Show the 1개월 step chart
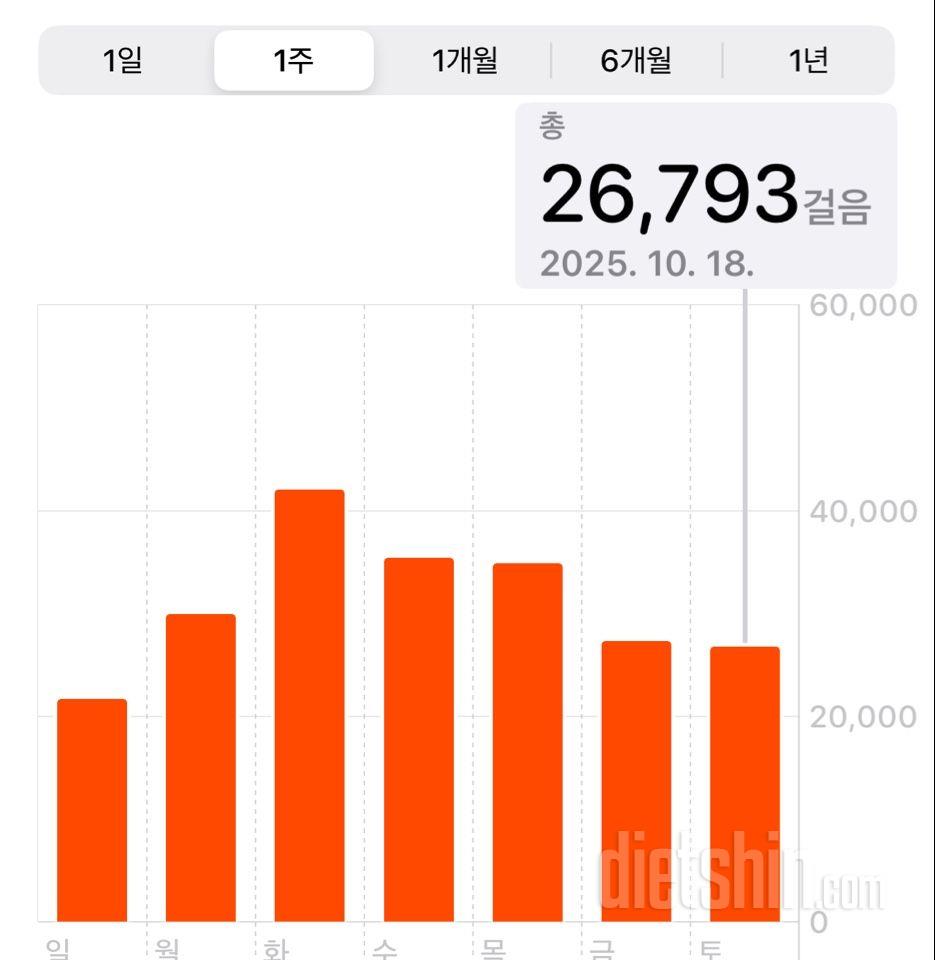This screenshot has height=960, width=935. tap(465, 61)
